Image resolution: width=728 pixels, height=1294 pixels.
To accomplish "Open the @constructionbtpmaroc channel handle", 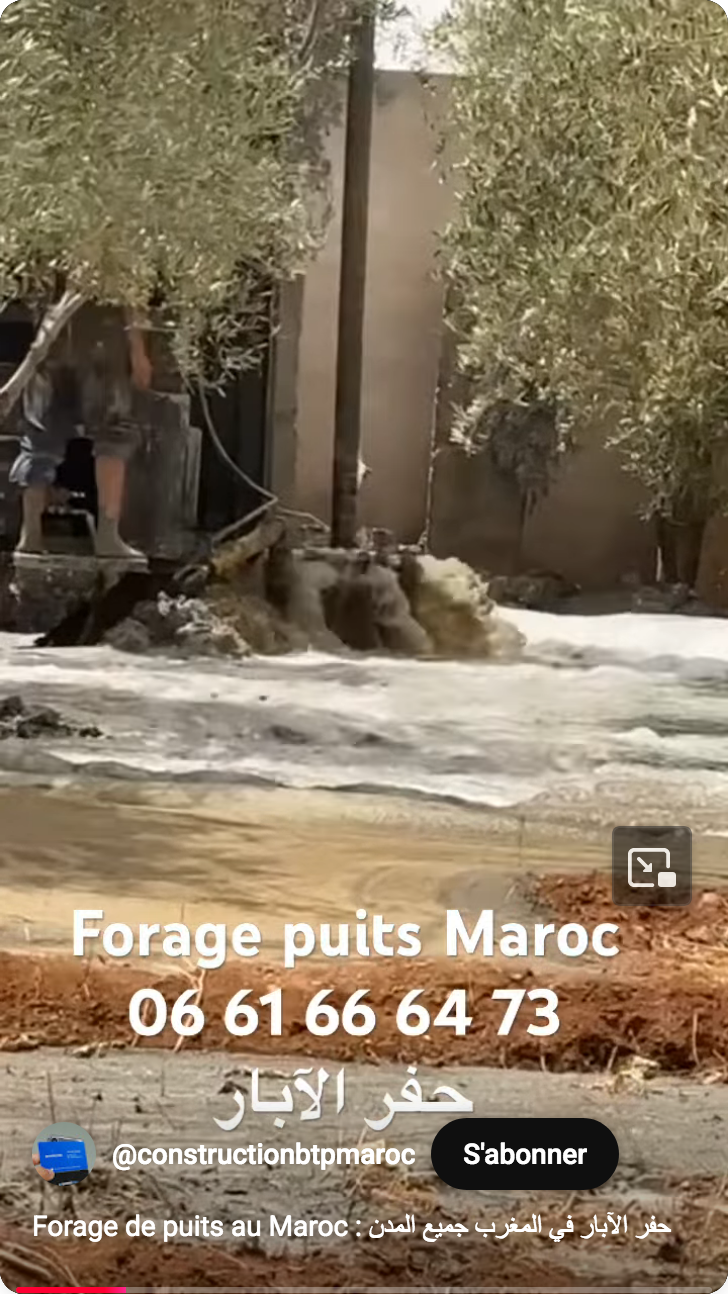I will pyautogui.click(x=263, y=1155).
